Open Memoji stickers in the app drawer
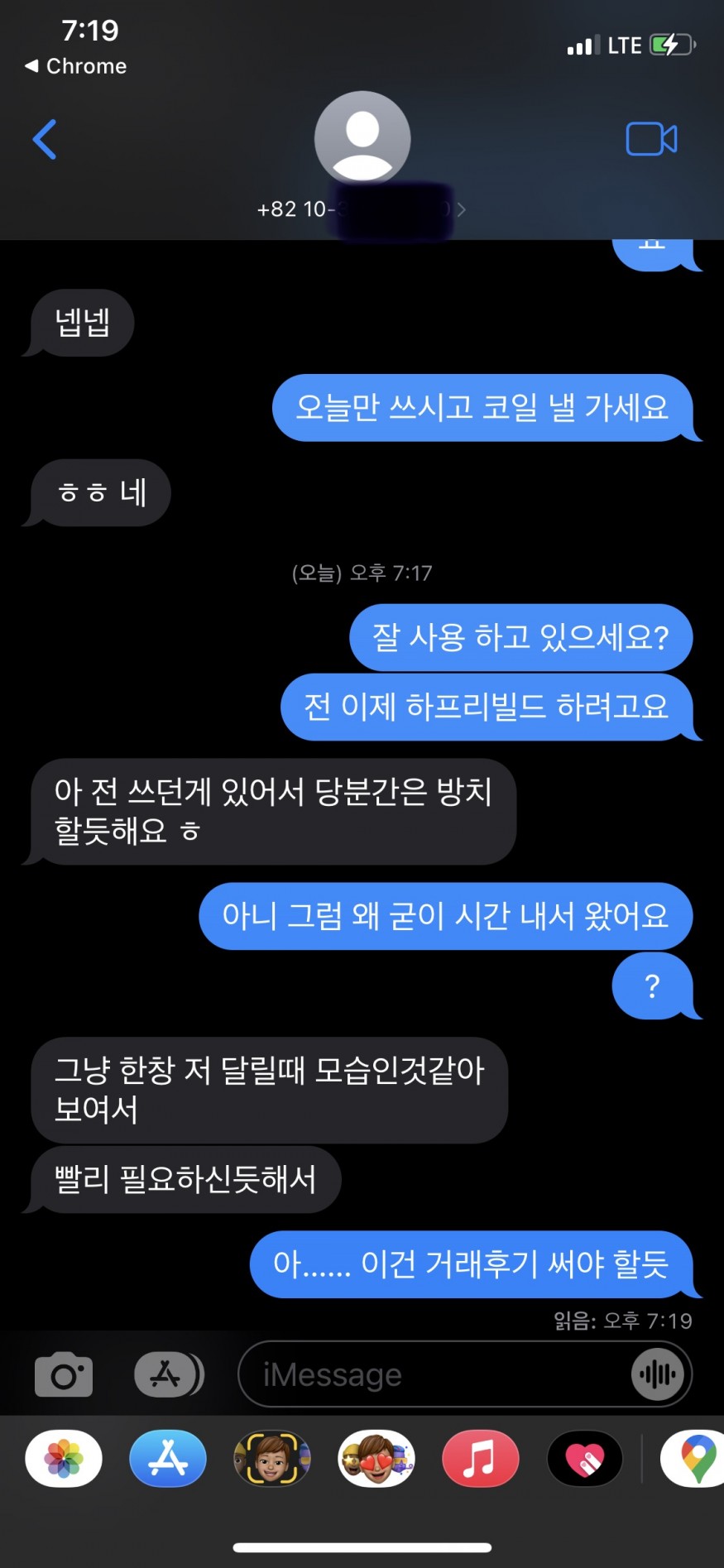724x1568 pixels. pos(376,1459)
